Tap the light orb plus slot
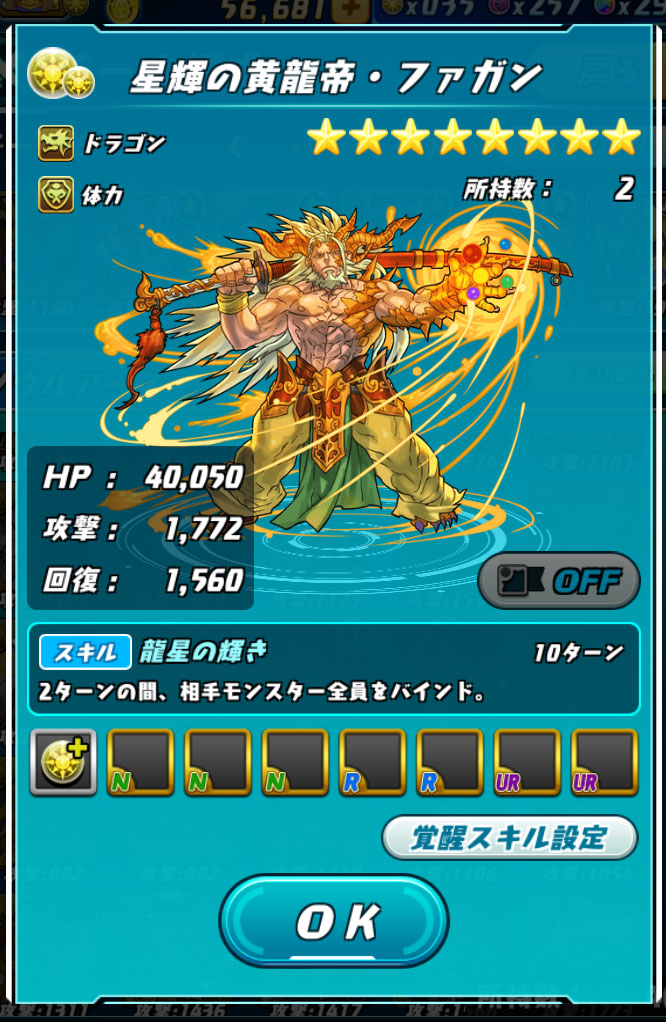666x1022 pixels. coord(63,763)
